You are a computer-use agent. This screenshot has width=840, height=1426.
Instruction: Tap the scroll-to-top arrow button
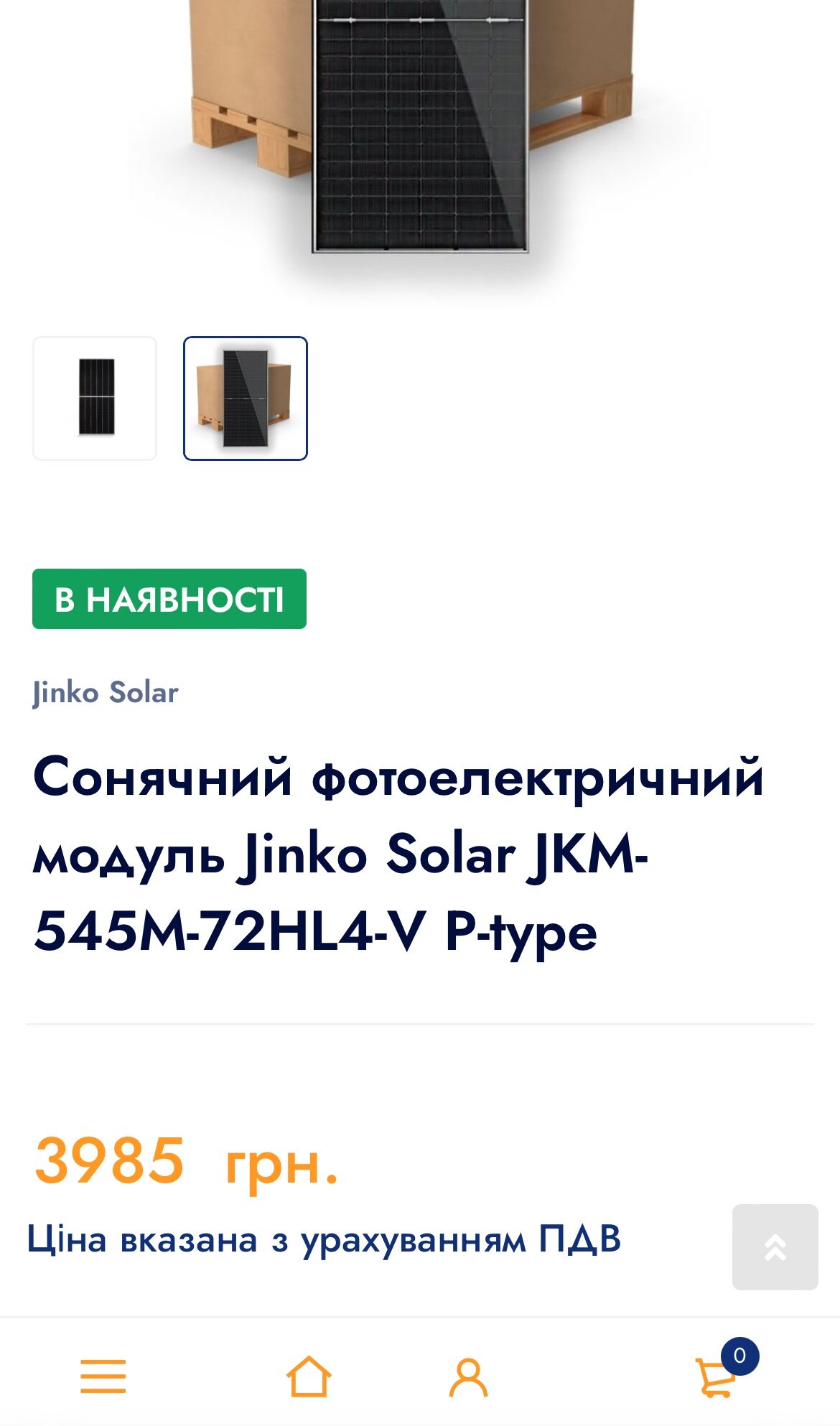(x=775, y=1247)
